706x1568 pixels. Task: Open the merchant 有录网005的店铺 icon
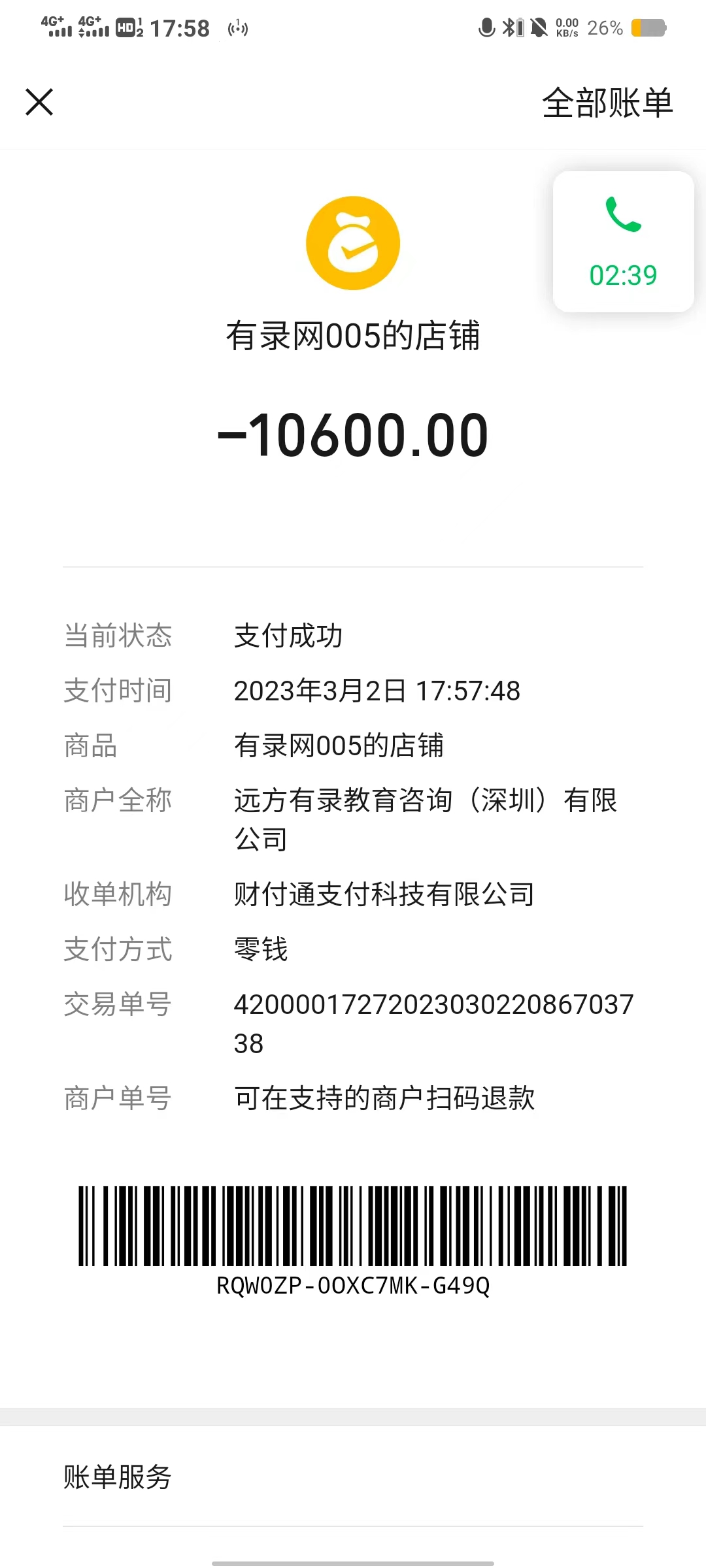[353, 243]
